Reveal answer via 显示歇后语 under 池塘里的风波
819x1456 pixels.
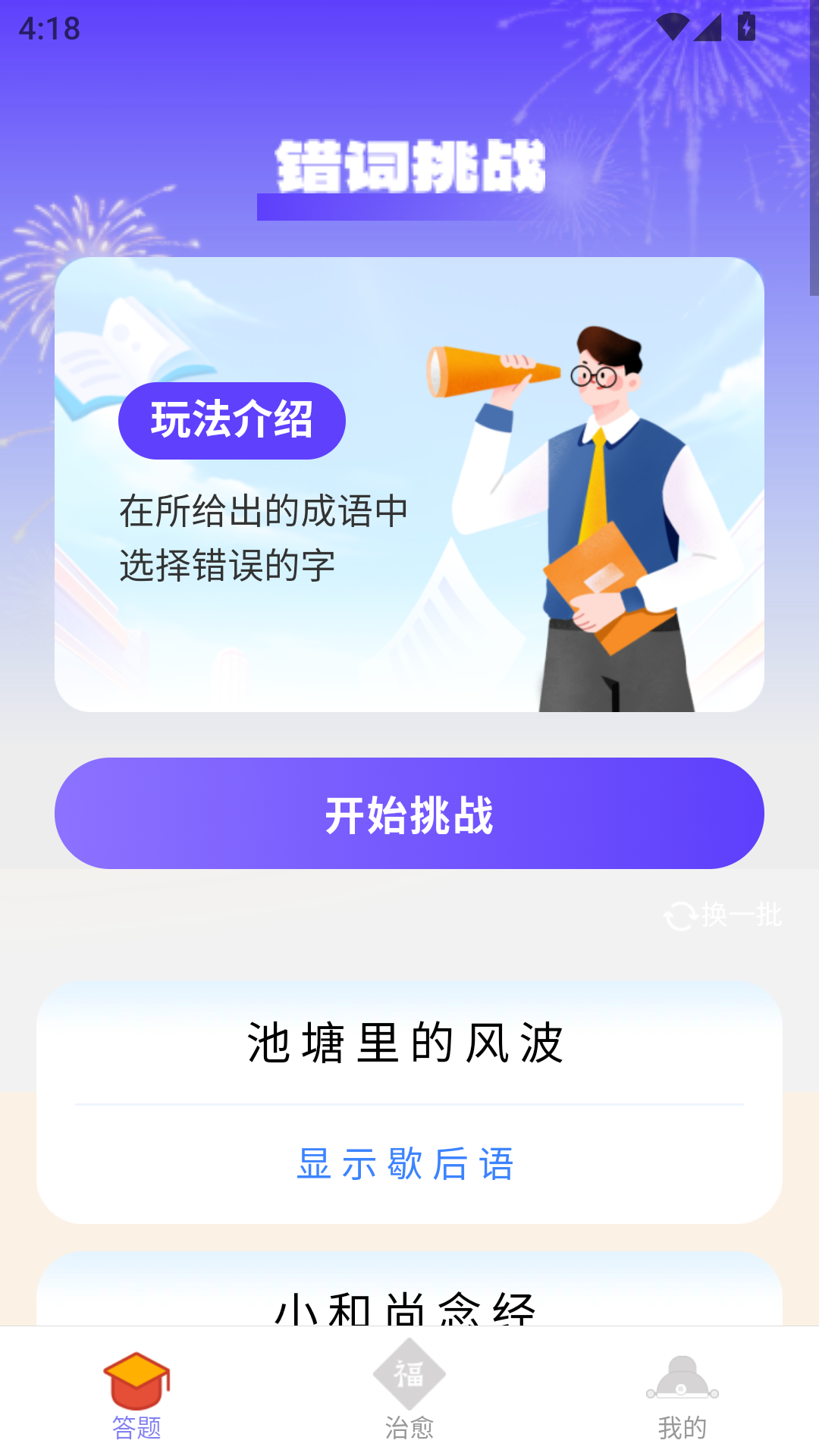click(x=406, y=1164)
